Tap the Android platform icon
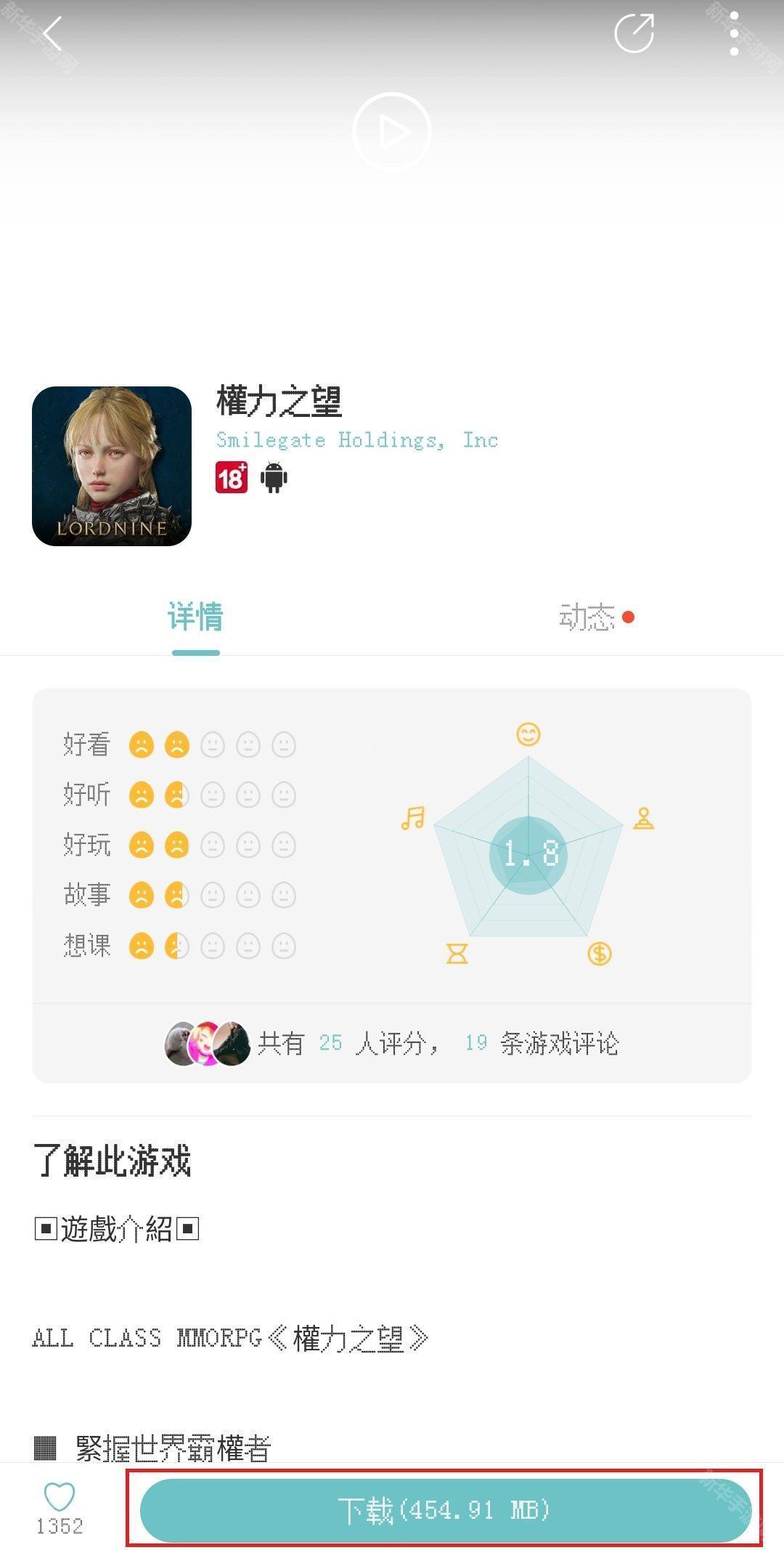Viewport: 784px width, 1550px height. [x=274, y=477]
